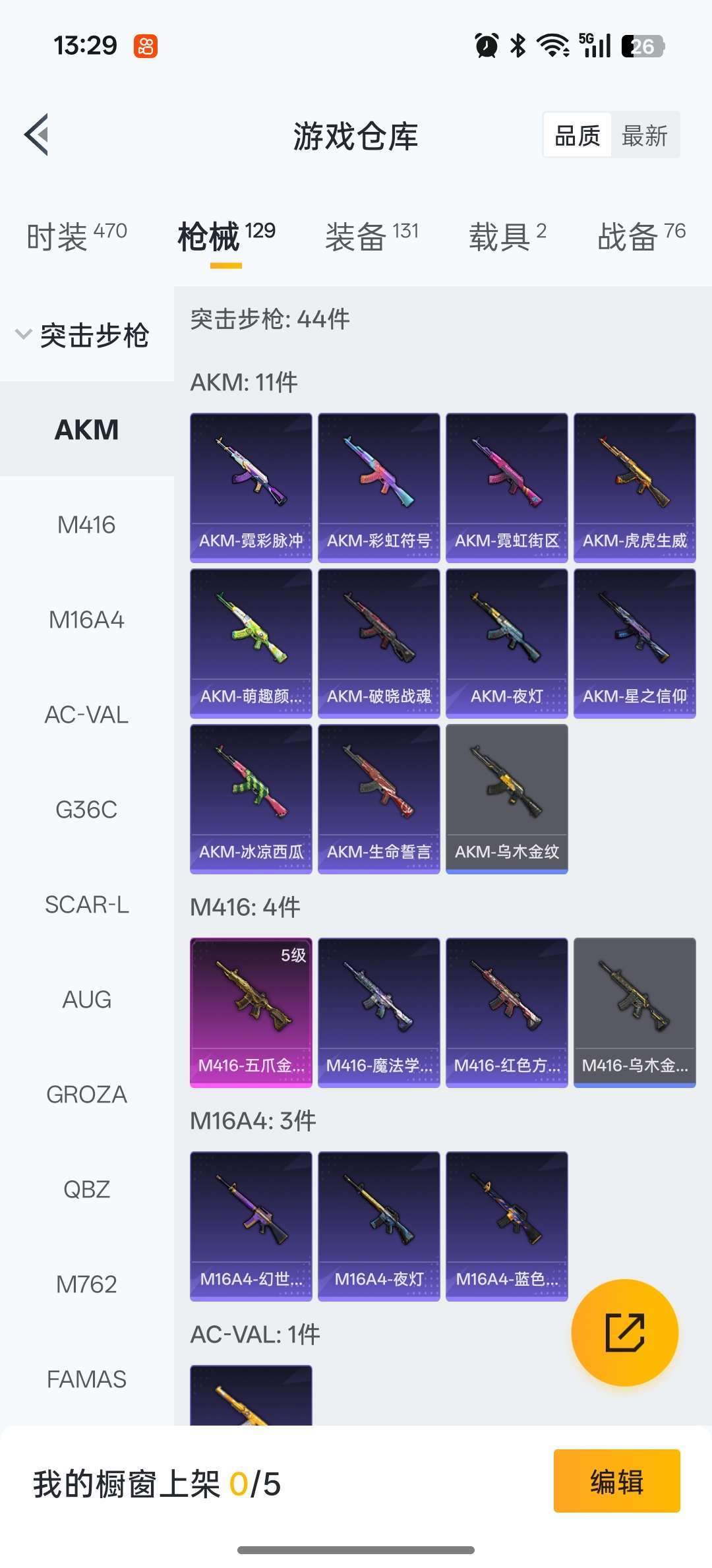Viewport: 712px width, 1568px height.
Task: Select AC-VAL in the side list
Action: tap(86, 715)
